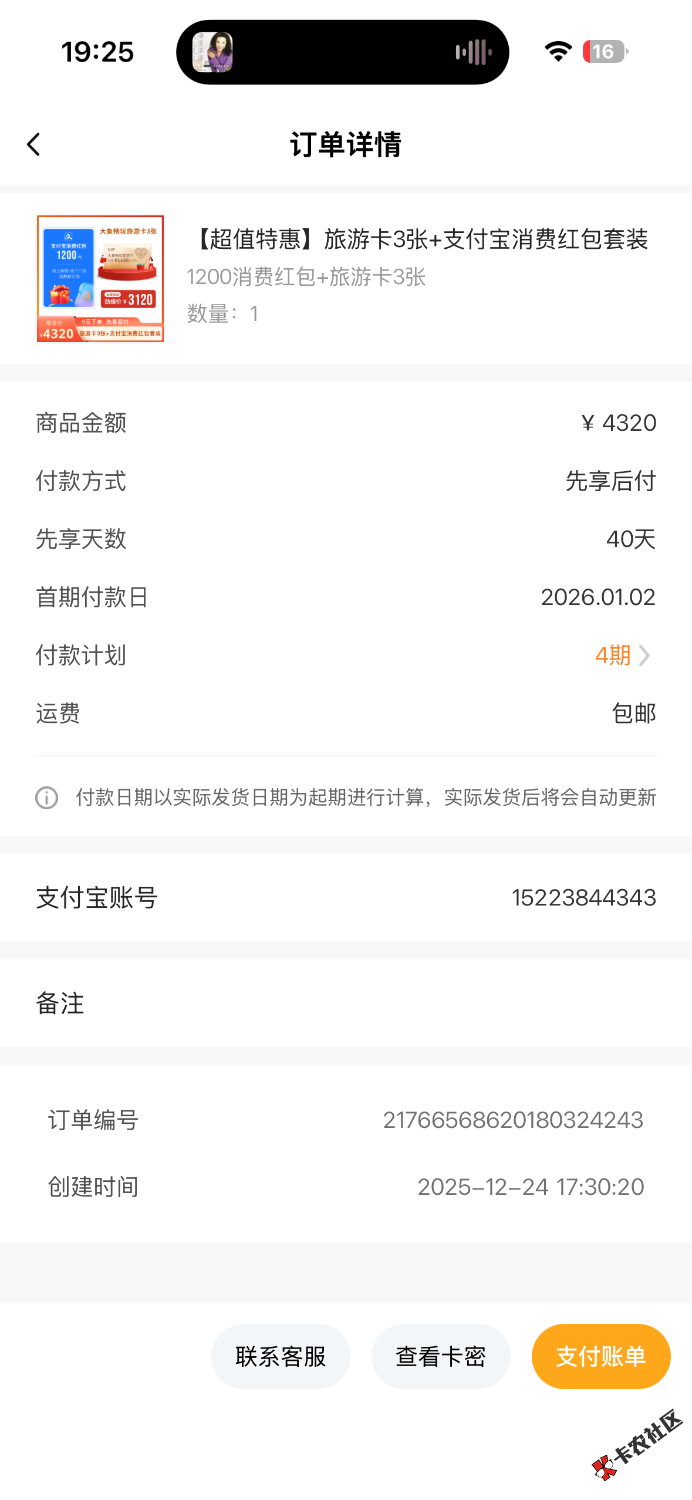Open the 付款计划 4期 details

pyautogui.click(x=622, y=655)
